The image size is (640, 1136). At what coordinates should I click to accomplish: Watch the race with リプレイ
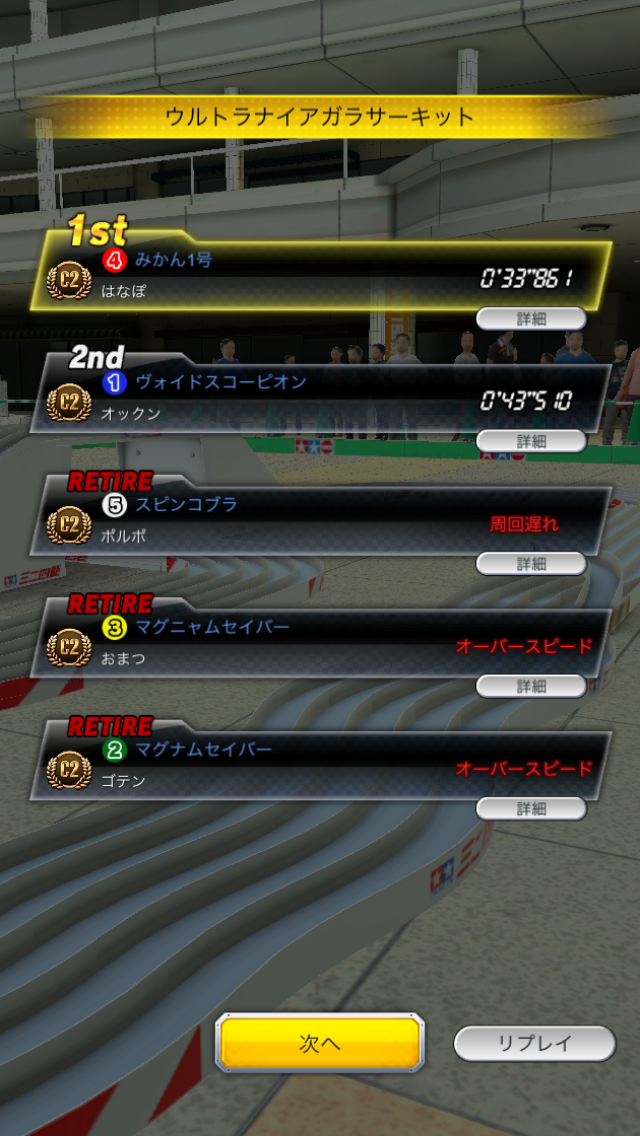pyautogui.click(x=535, y=1043)
